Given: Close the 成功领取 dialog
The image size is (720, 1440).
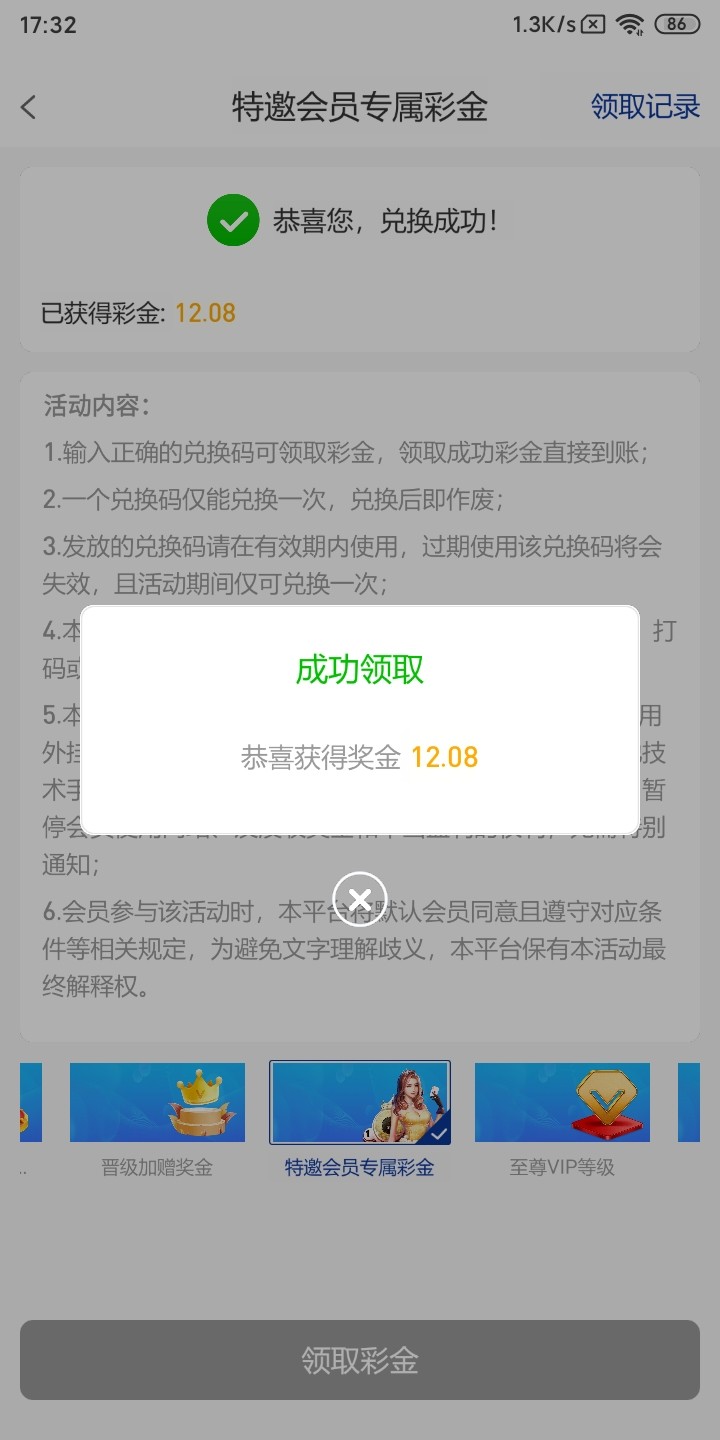Looking at the screenshot, I should click(x=360, y=894).
